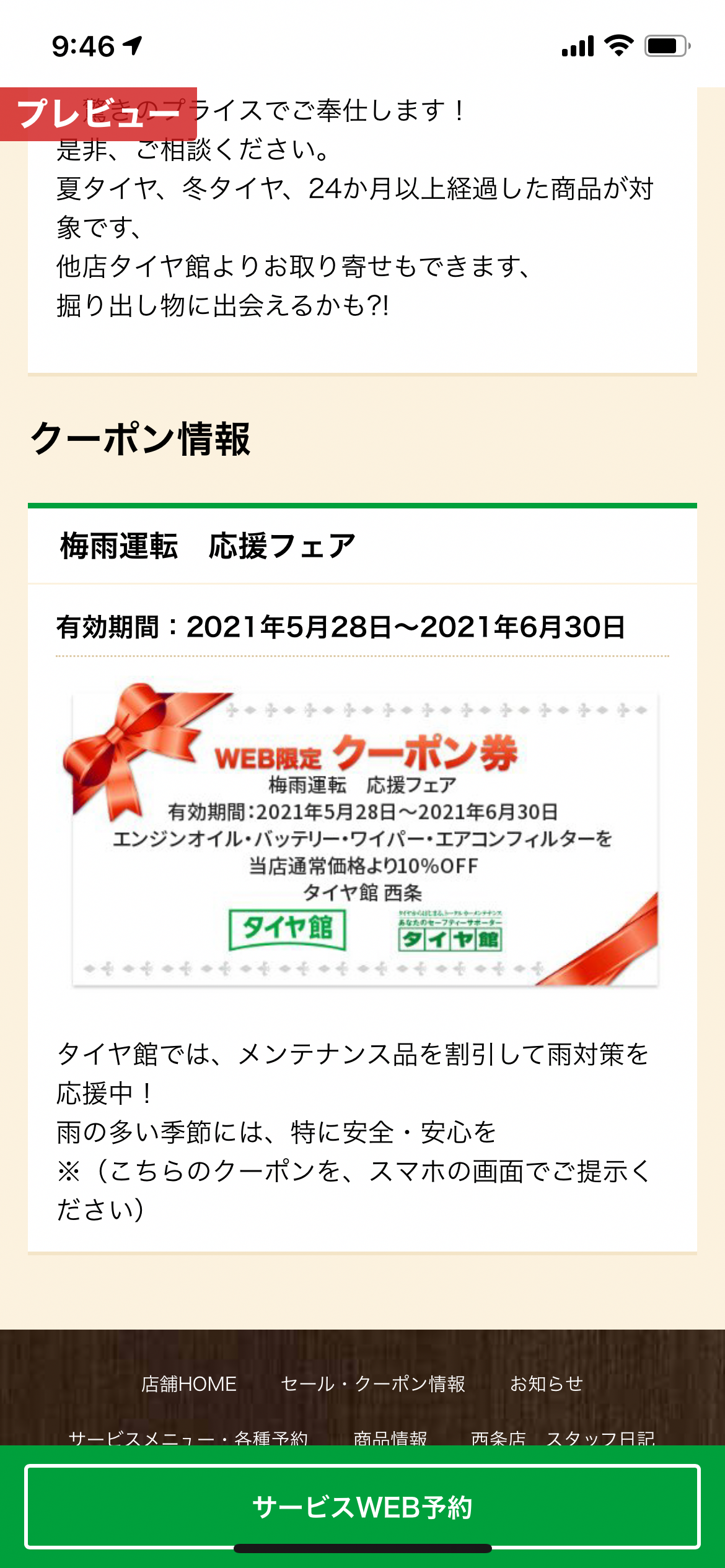
Task: Go to セール・クーポン情報 page
Action: (x=373, y=1384)
